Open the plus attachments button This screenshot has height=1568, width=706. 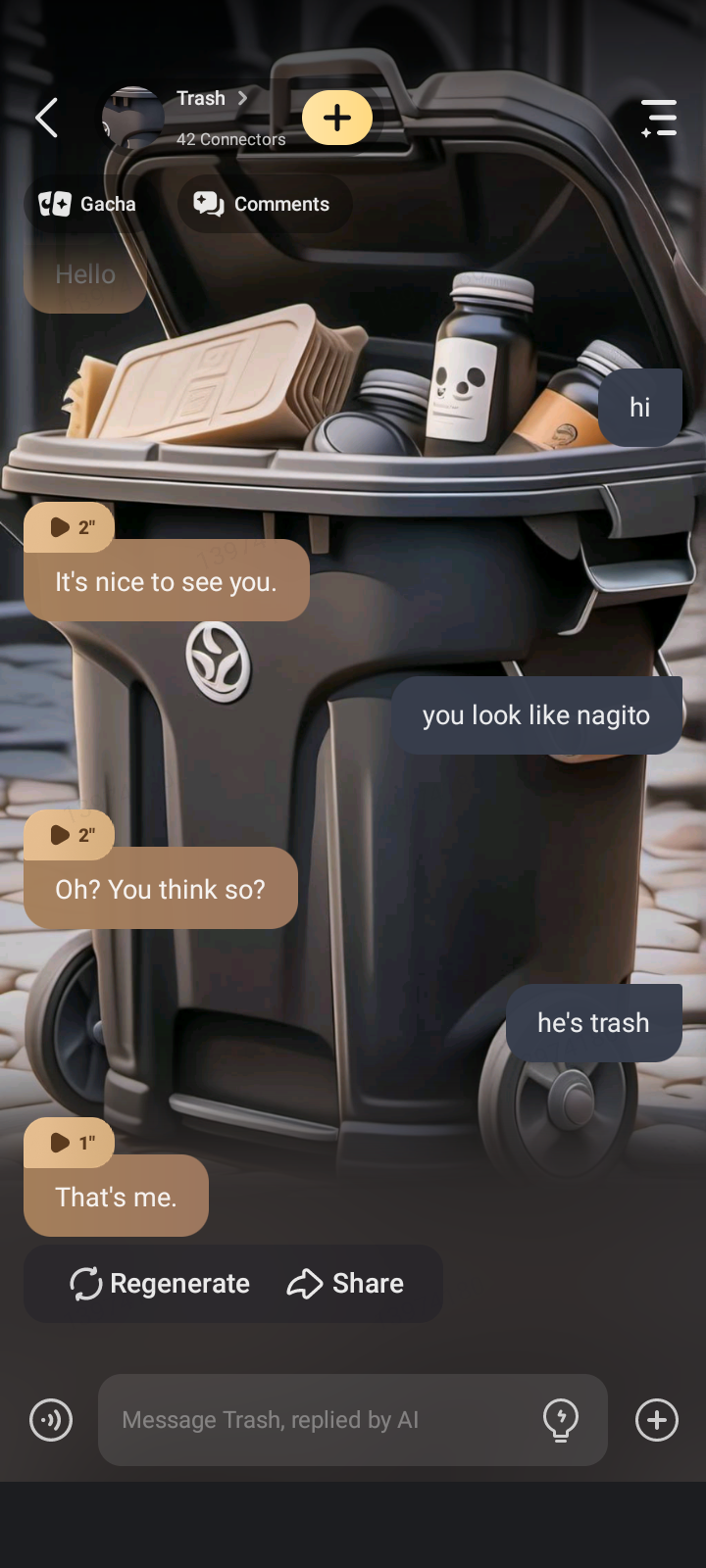pyautogui.click(x=656, y=1420)
